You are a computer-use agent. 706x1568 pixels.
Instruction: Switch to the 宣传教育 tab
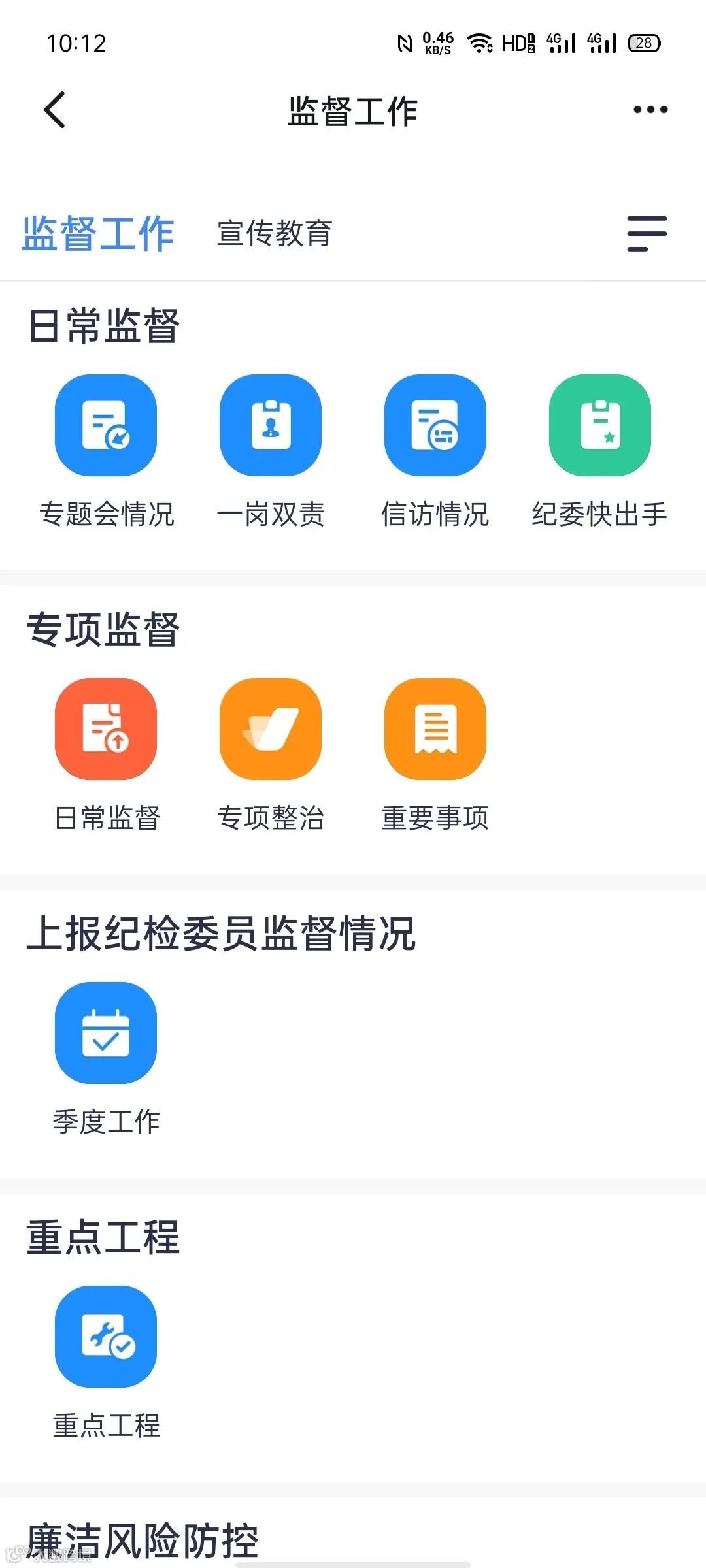click(275, 233)
